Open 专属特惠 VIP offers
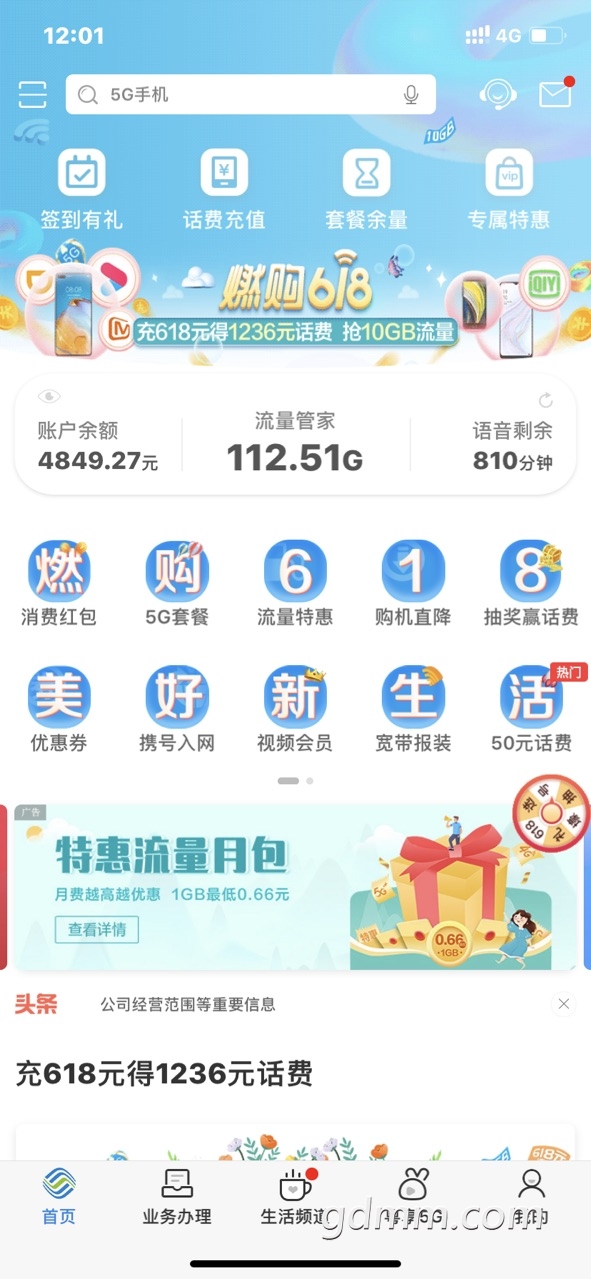 click(509, 190)
